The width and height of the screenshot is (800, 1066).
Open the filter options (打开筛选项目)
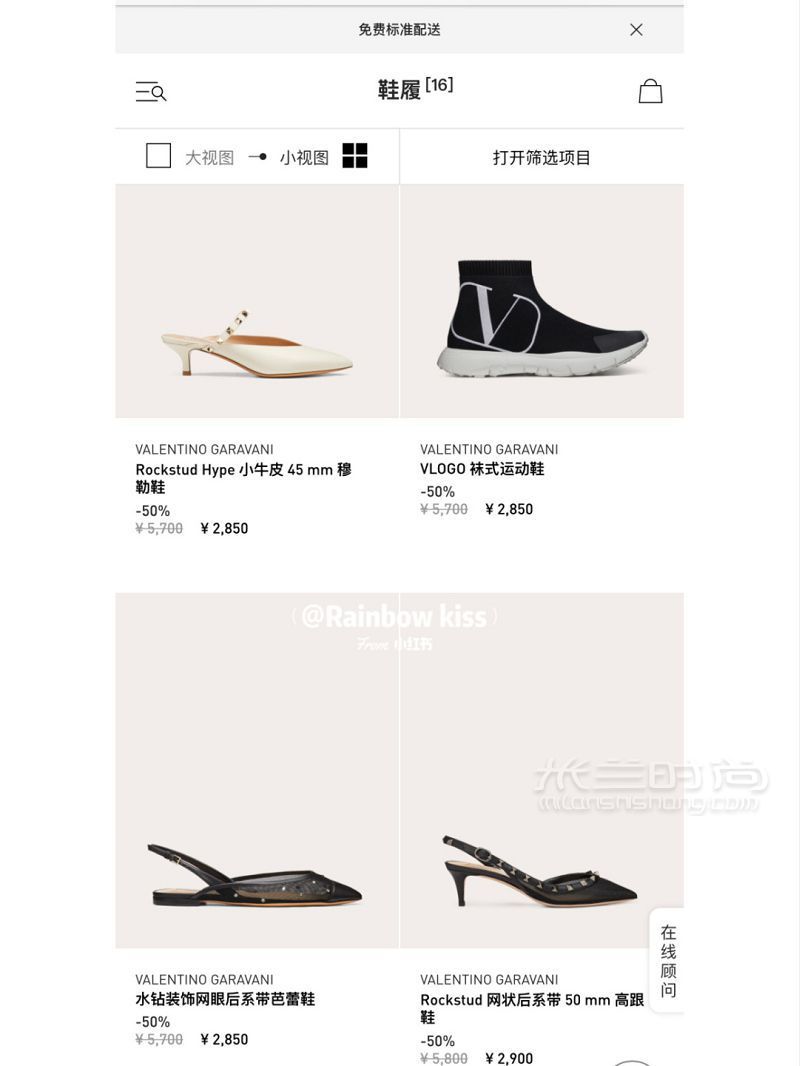coord(541,157)
